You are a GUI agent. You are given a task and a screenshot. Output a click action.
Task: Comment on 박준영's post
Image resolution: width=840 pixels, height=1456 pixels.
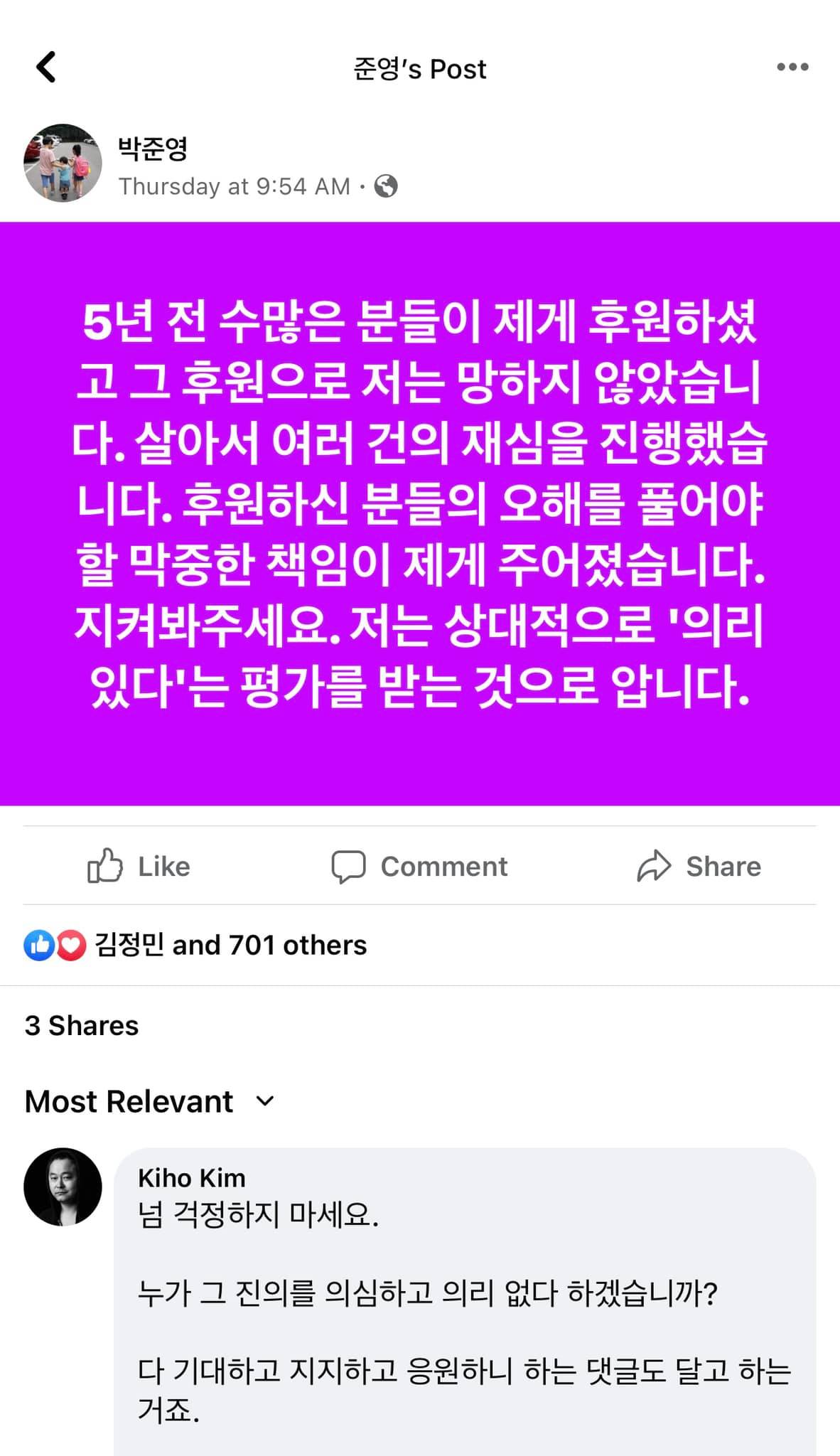tap(419, 866)
